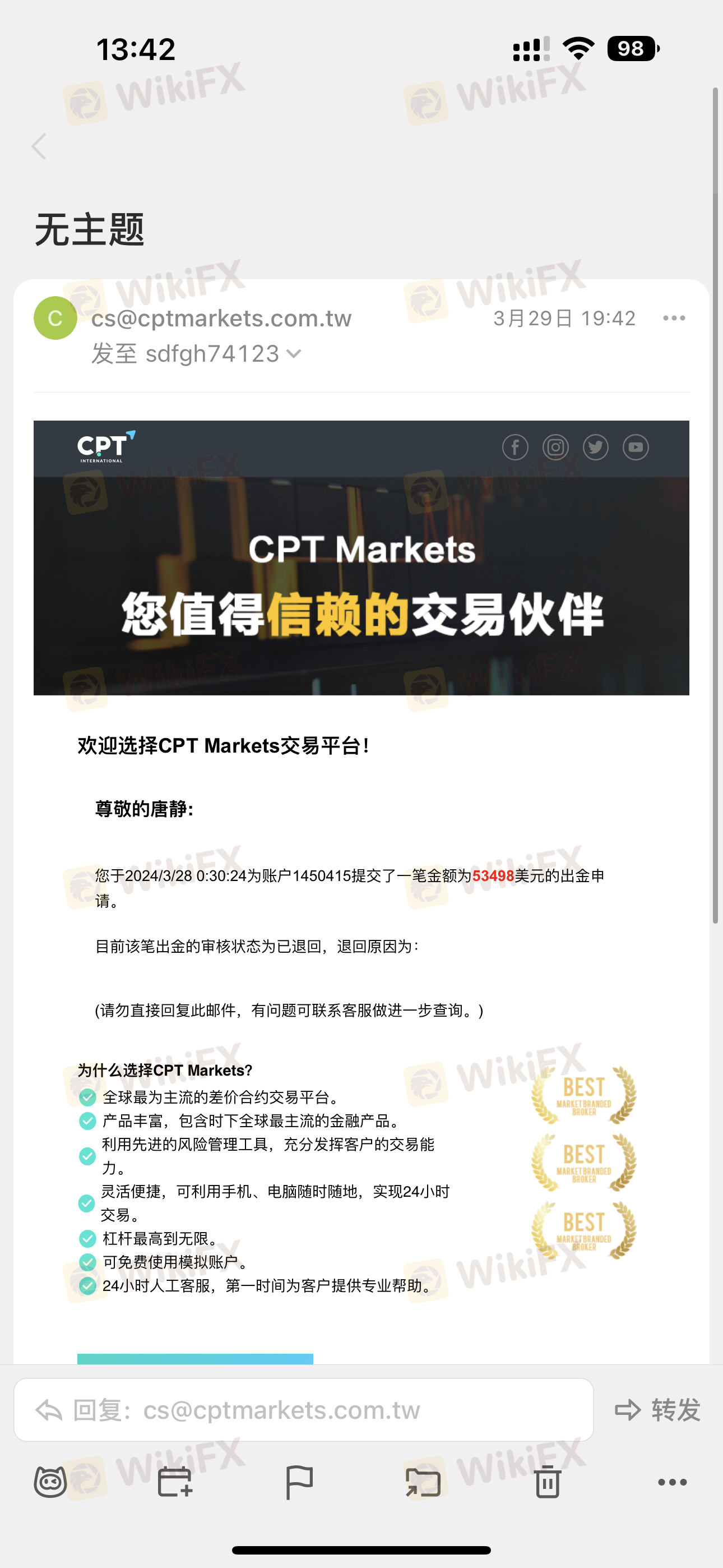
Task: Reply to cs@cptmarkets.com.tw
Action: point(303,1410)
